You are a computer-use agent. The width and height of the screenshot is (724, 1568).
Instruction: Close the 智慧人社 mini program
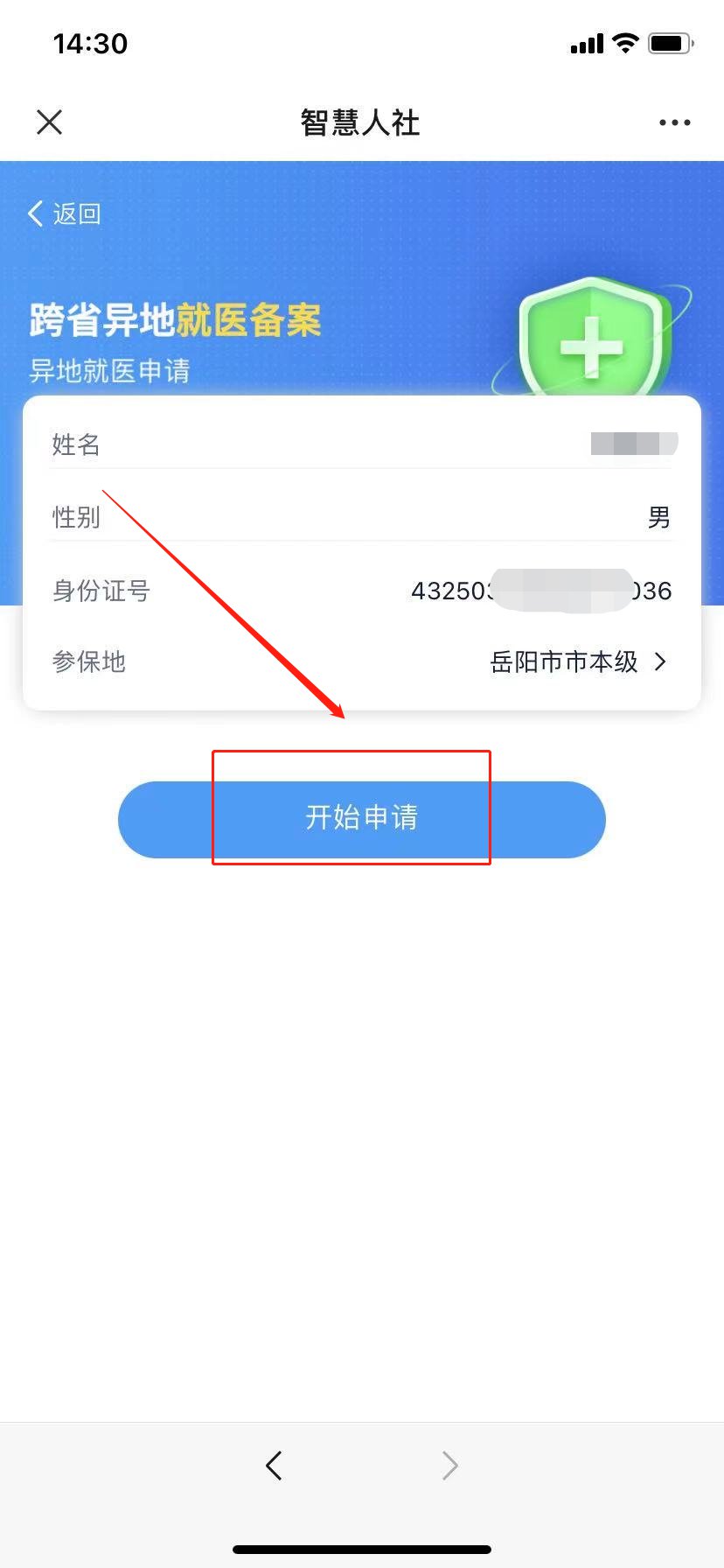tap(50, 122)
